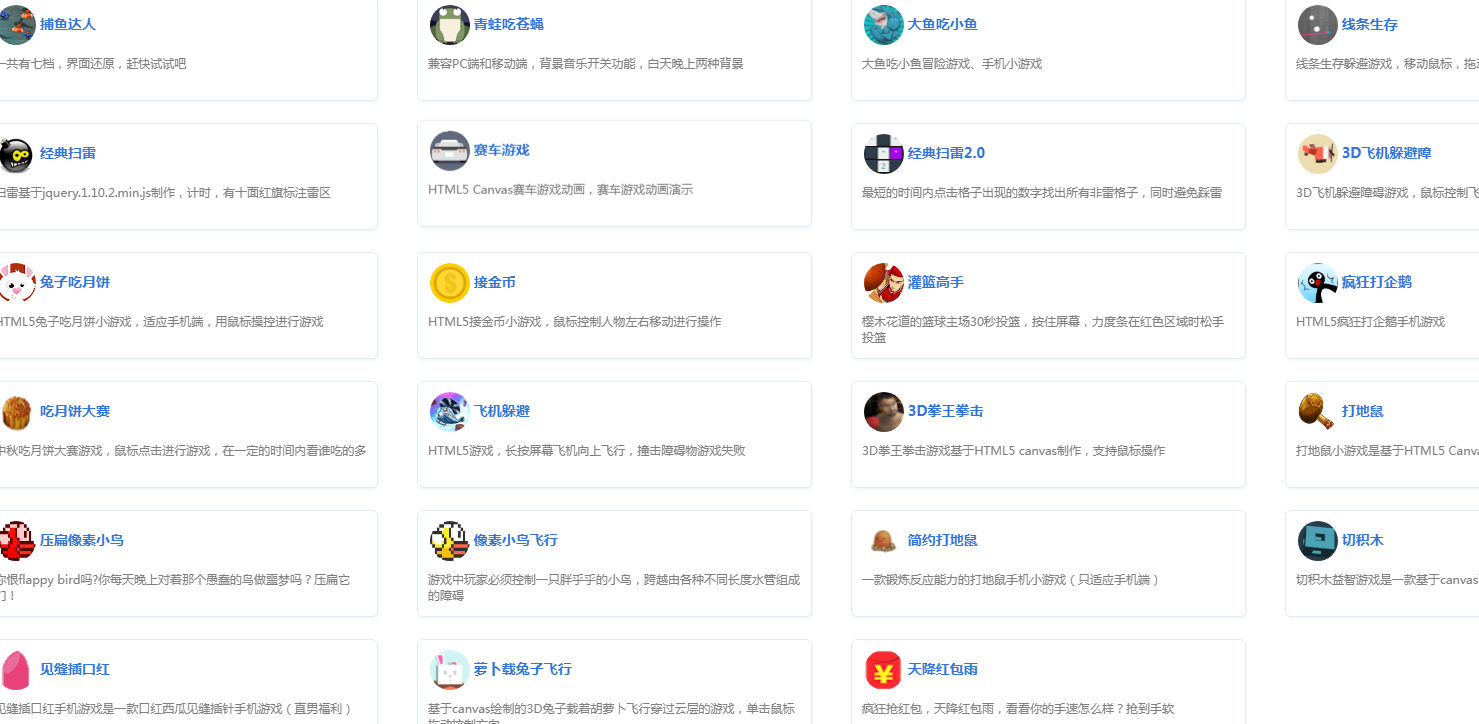
Task: Tap the 打地鼠 game card
Action: (1362, 412)
